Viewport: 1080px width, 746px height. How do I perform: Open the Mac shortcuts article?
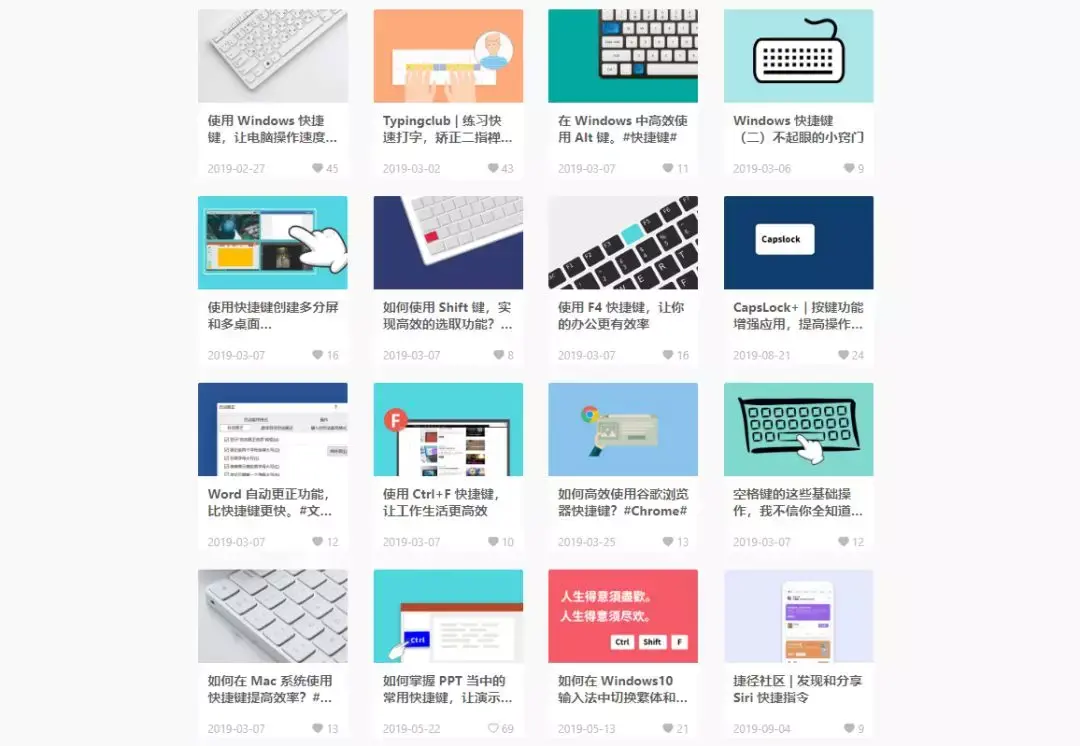[272, 689]
